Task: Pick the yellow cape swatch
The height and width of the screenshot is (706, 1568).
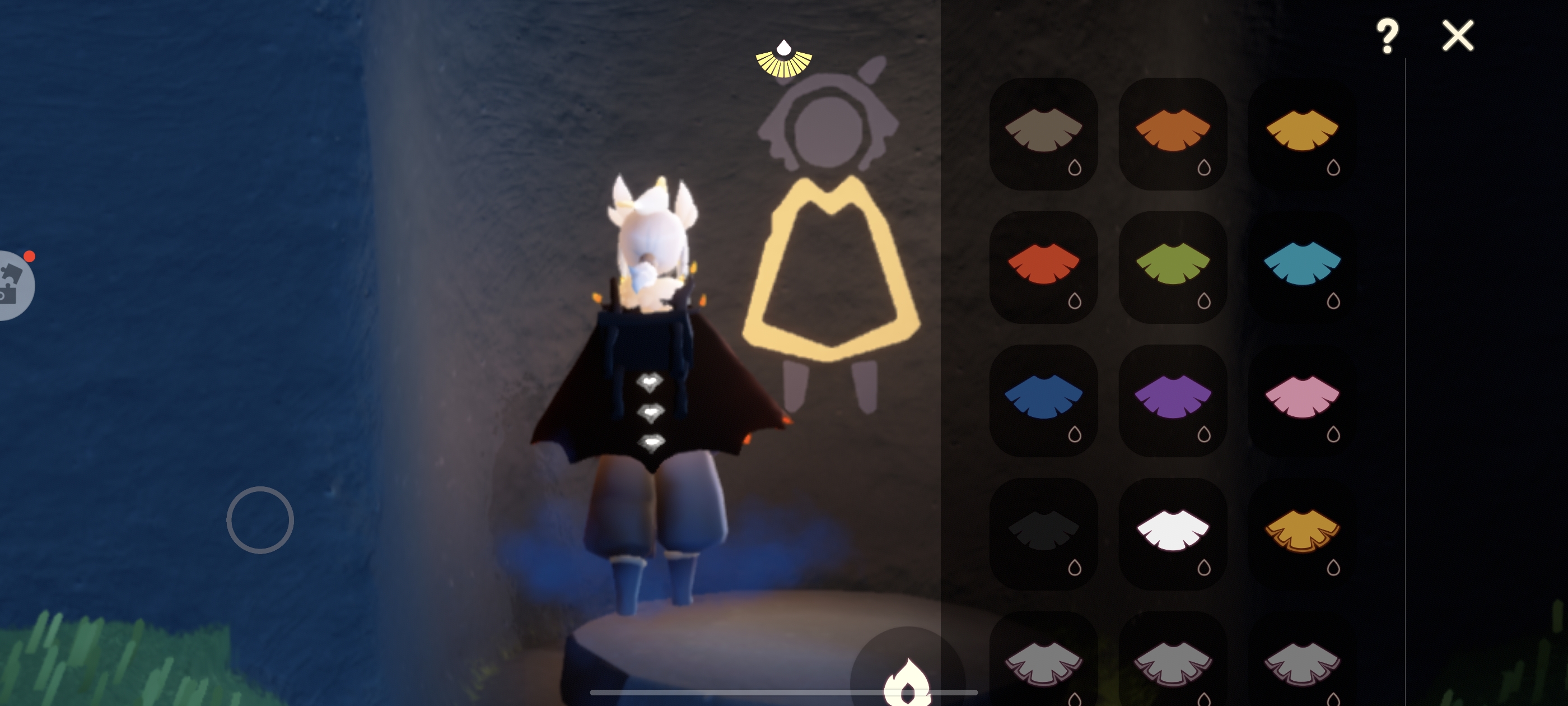Action: coord(1302,133)
